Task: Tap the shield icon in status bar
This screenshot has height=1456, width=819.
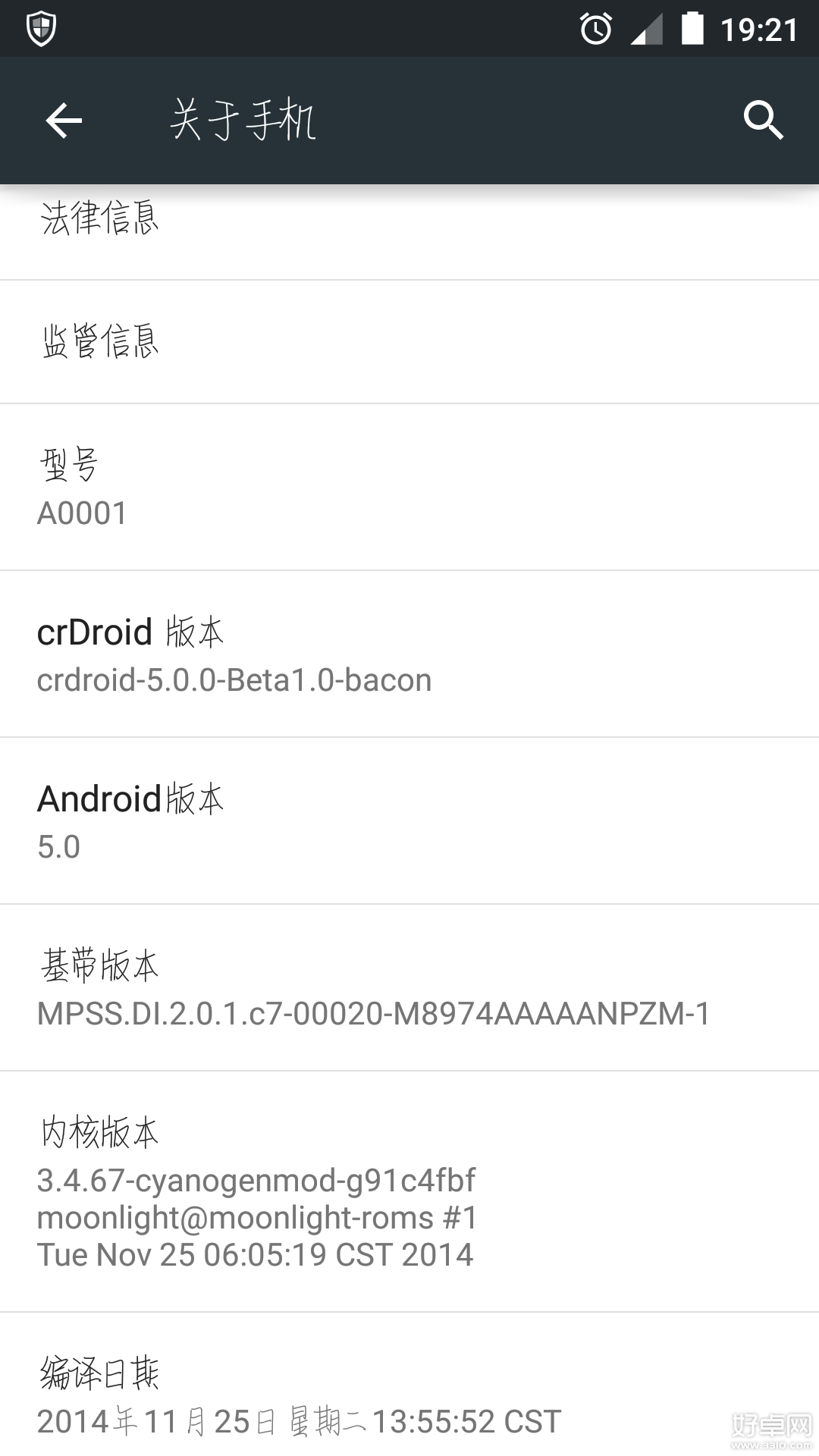Action: (42, 29)
